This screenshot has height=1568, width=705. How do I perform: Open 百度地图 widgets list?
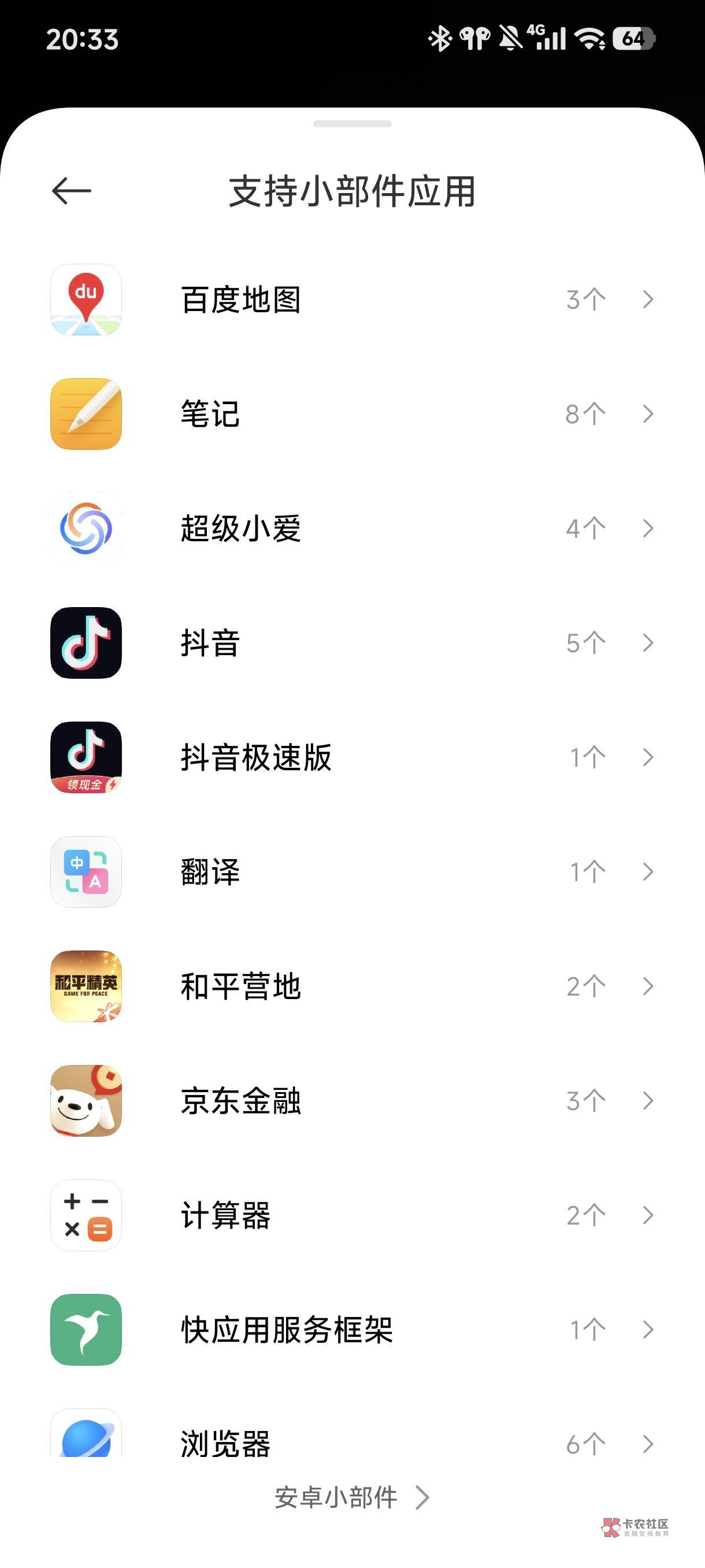tap(351, 299)
